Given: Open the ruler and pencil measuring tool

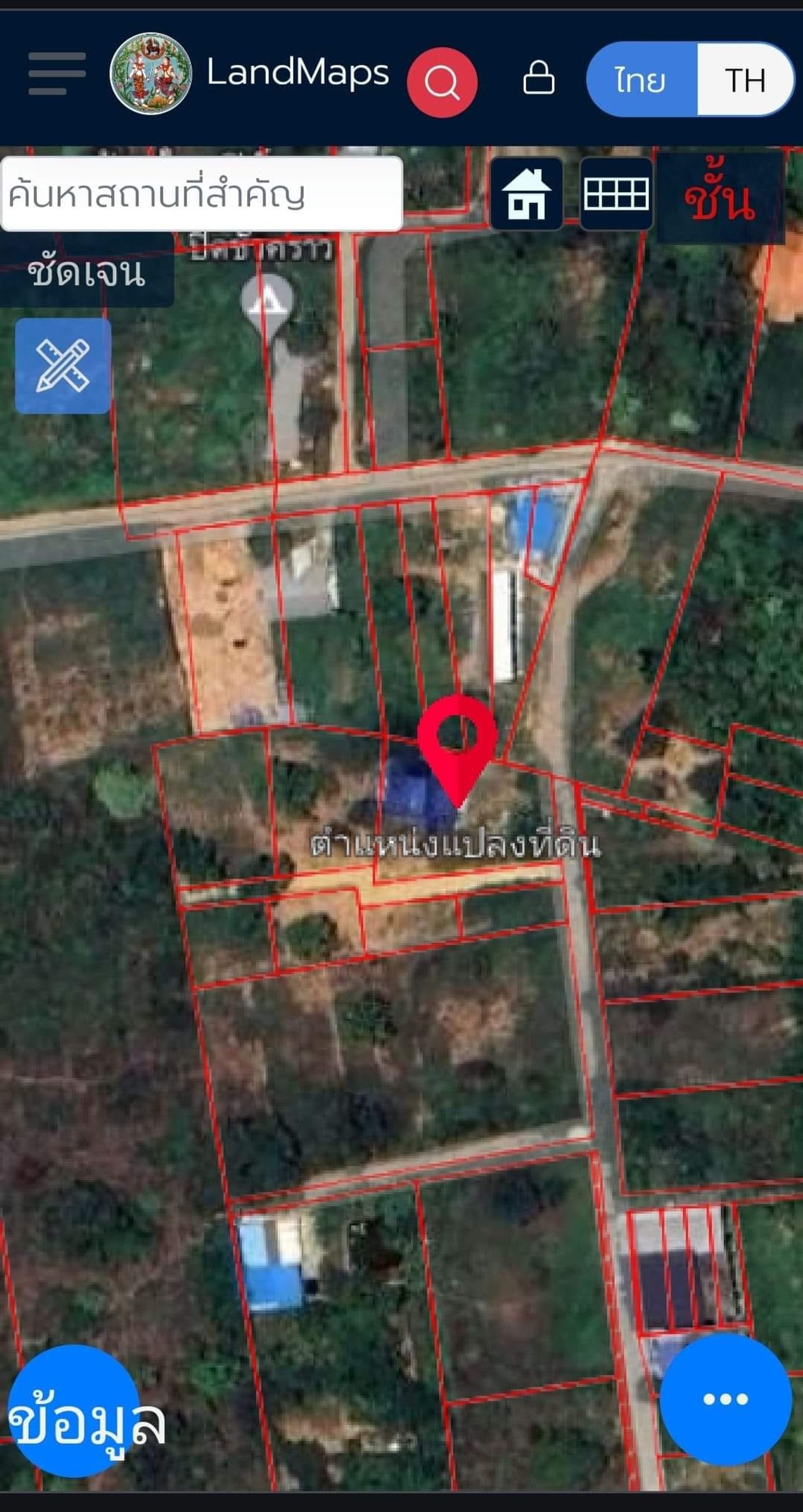Looking at the screenshot, I should tap(63, 366).
